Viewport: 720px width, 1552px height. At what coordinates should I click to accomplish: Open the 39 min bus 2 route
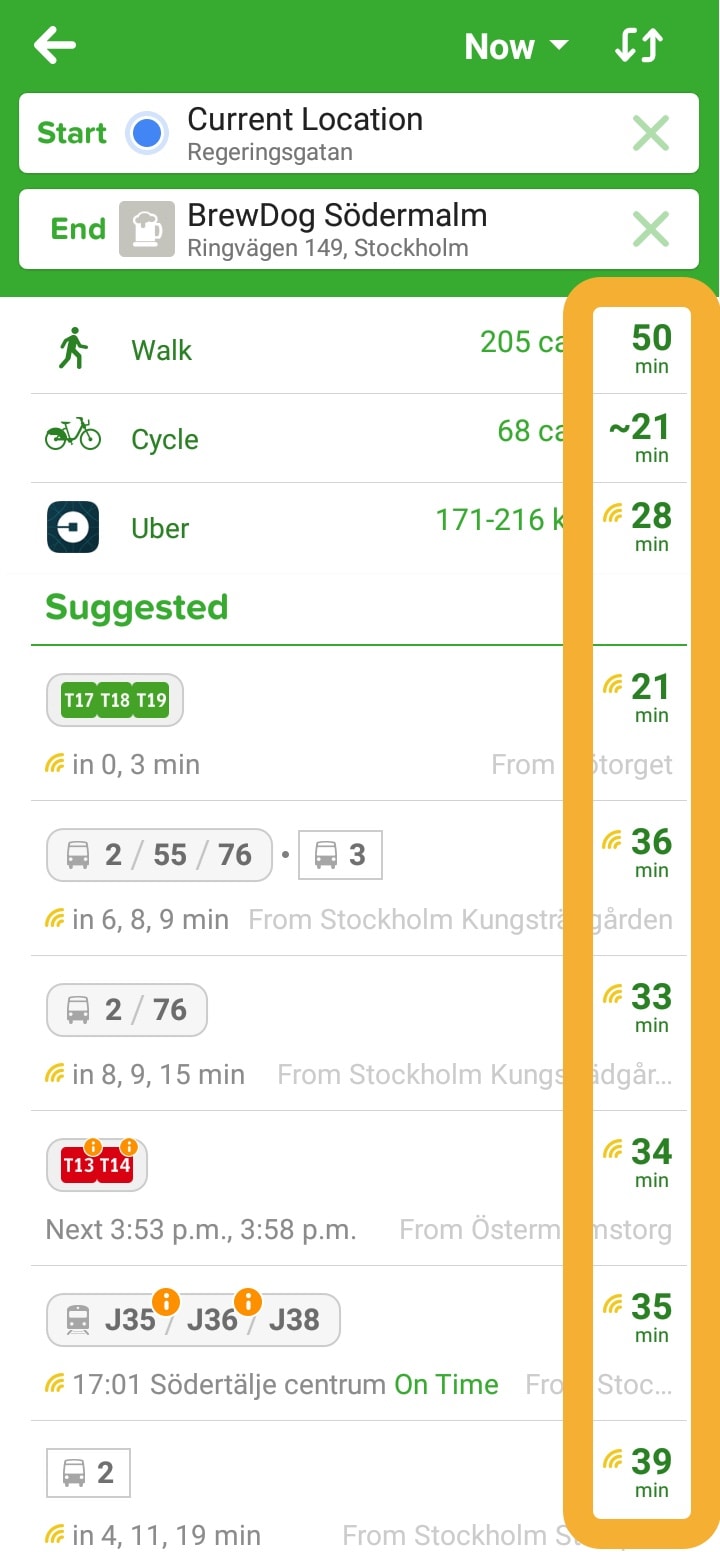[359, 1487]
